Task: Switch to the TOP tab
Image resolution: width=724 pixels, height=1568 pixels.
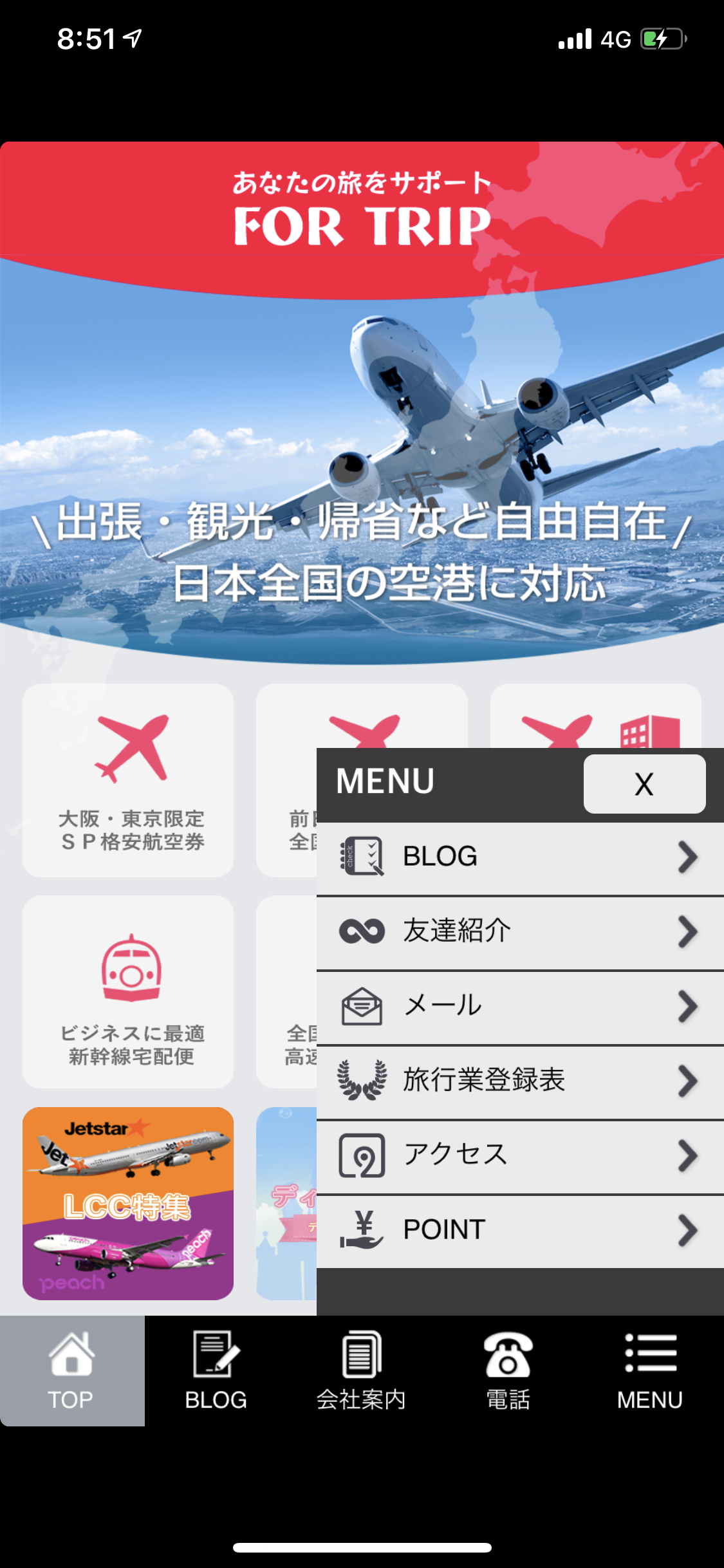Action: [x=72, y=1370]
